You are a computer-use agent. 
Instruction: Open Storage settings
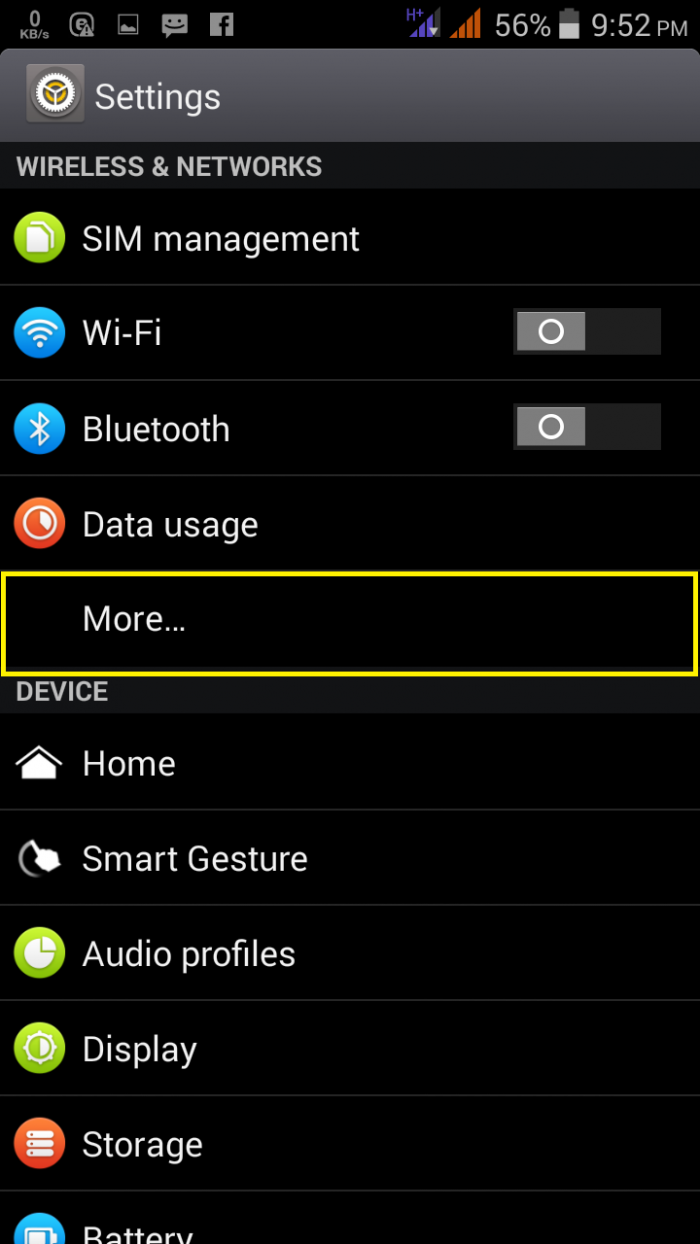(142, 1144)
